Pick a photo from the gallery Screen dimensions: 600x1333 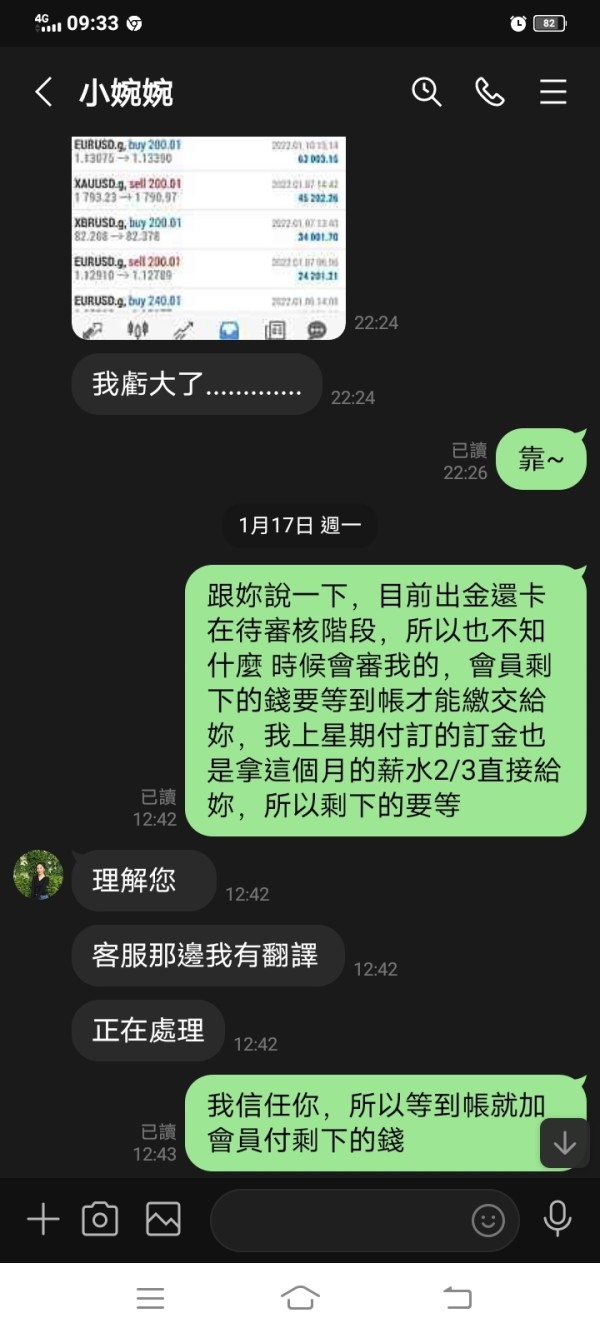163,1219
